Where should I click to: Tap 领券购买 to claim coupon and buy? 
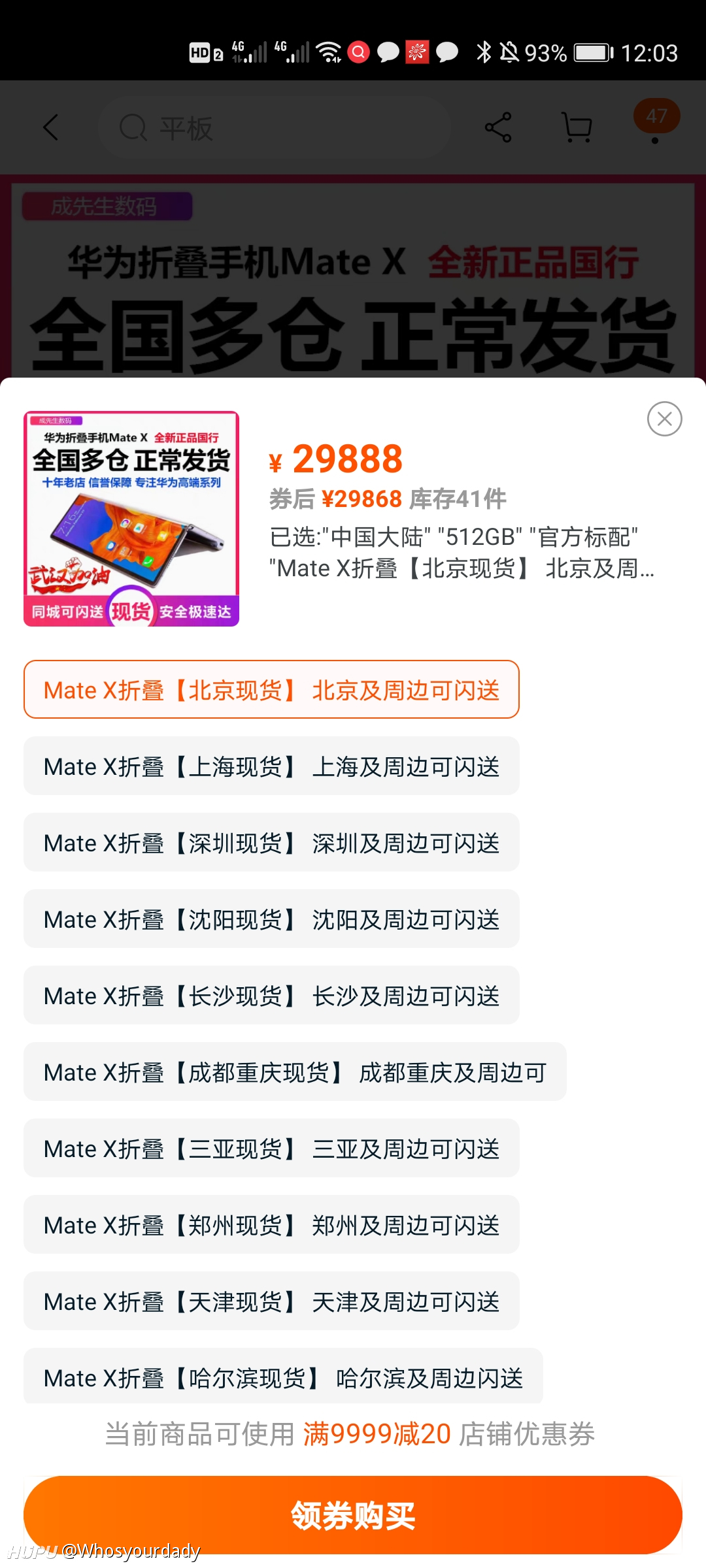pos(353,1515)
